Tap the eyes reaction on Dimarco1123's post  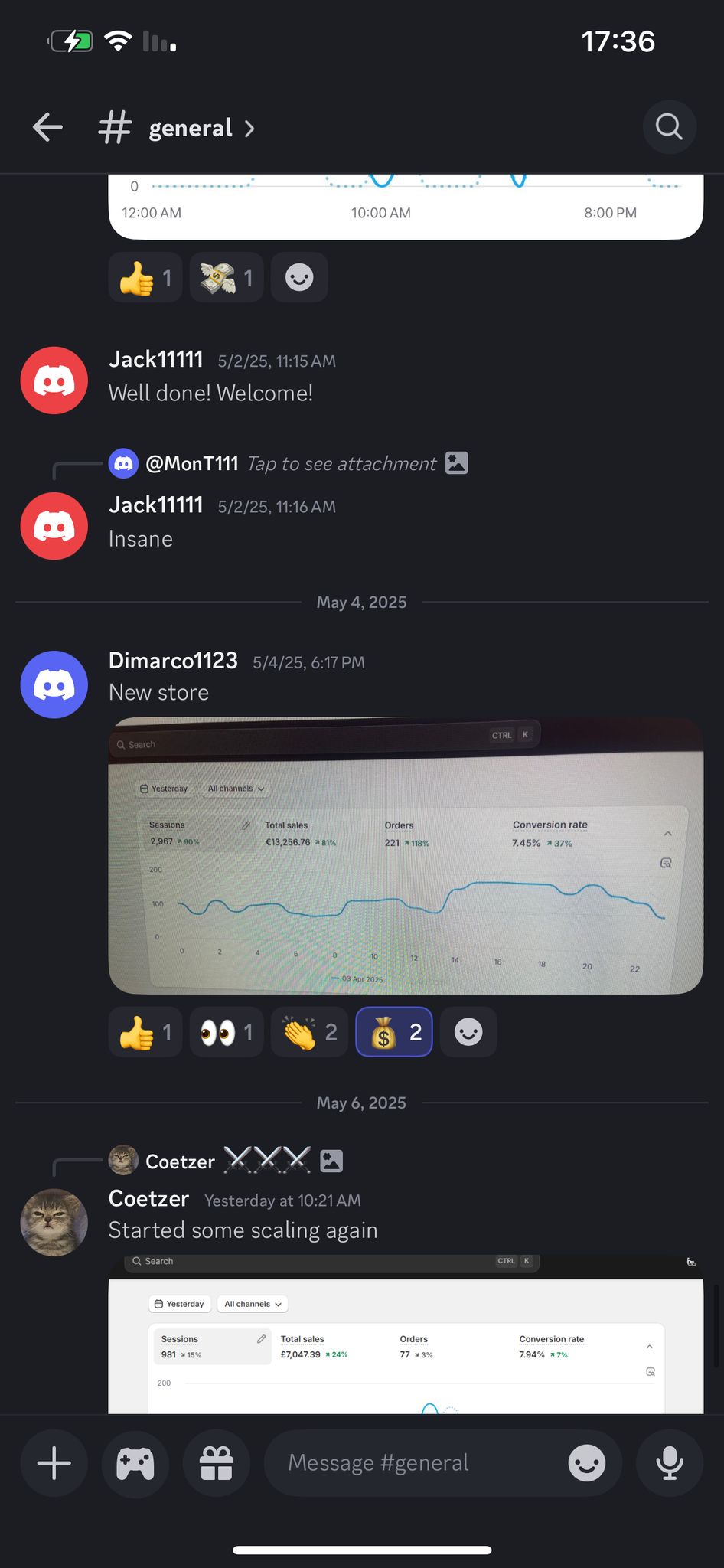pyautogui.click(x=227, y=1032)
